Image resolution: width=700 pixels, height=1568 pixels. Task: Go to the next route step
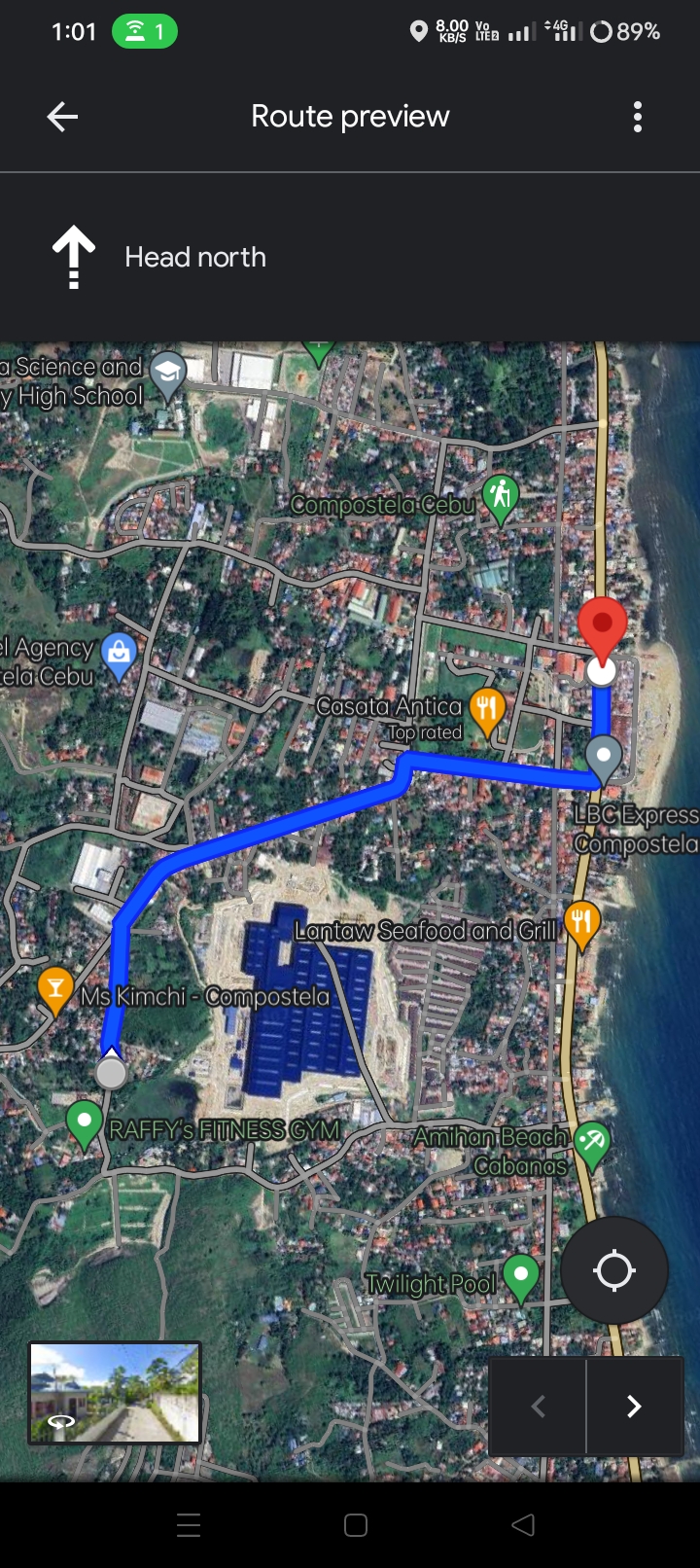(x=634, y=1406)
